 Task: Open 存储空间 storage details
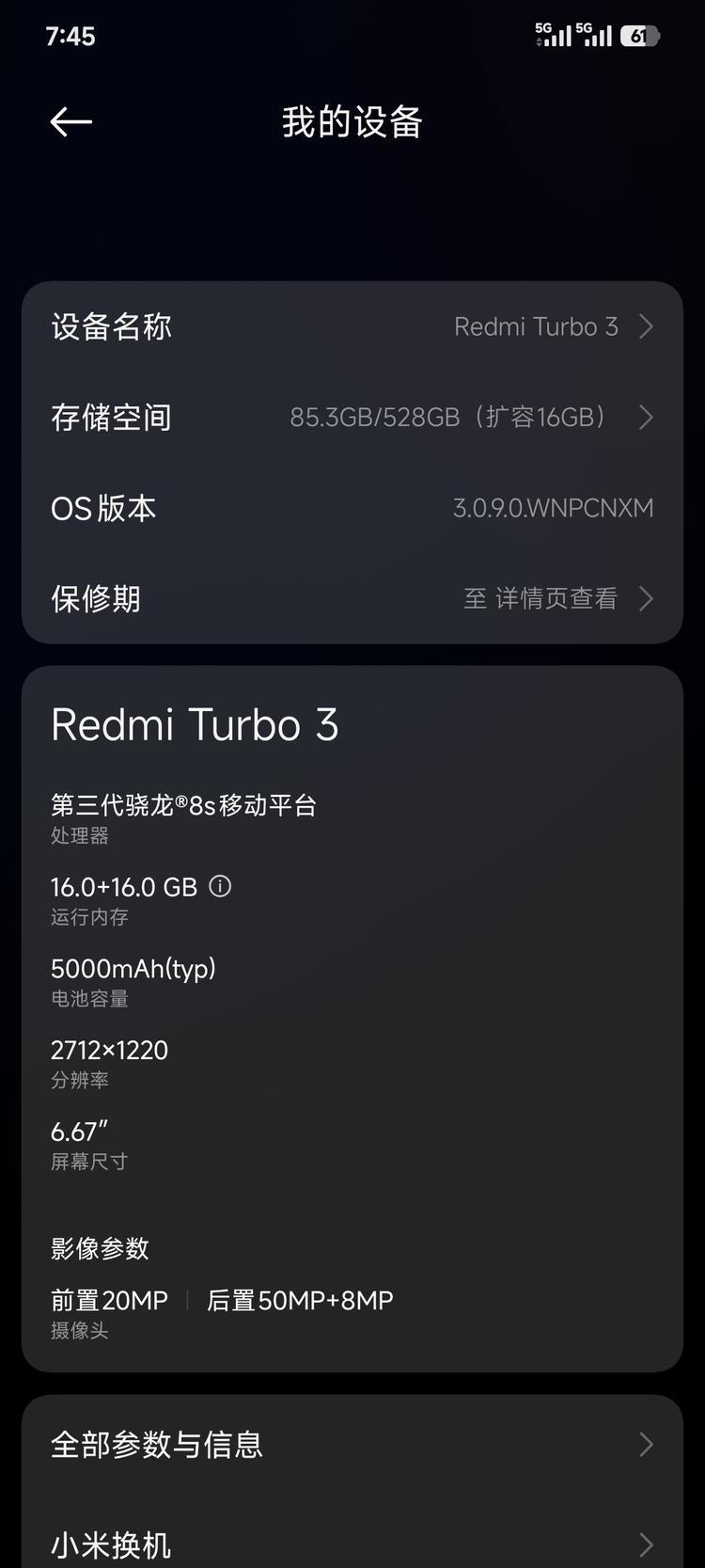pos(352,418)
